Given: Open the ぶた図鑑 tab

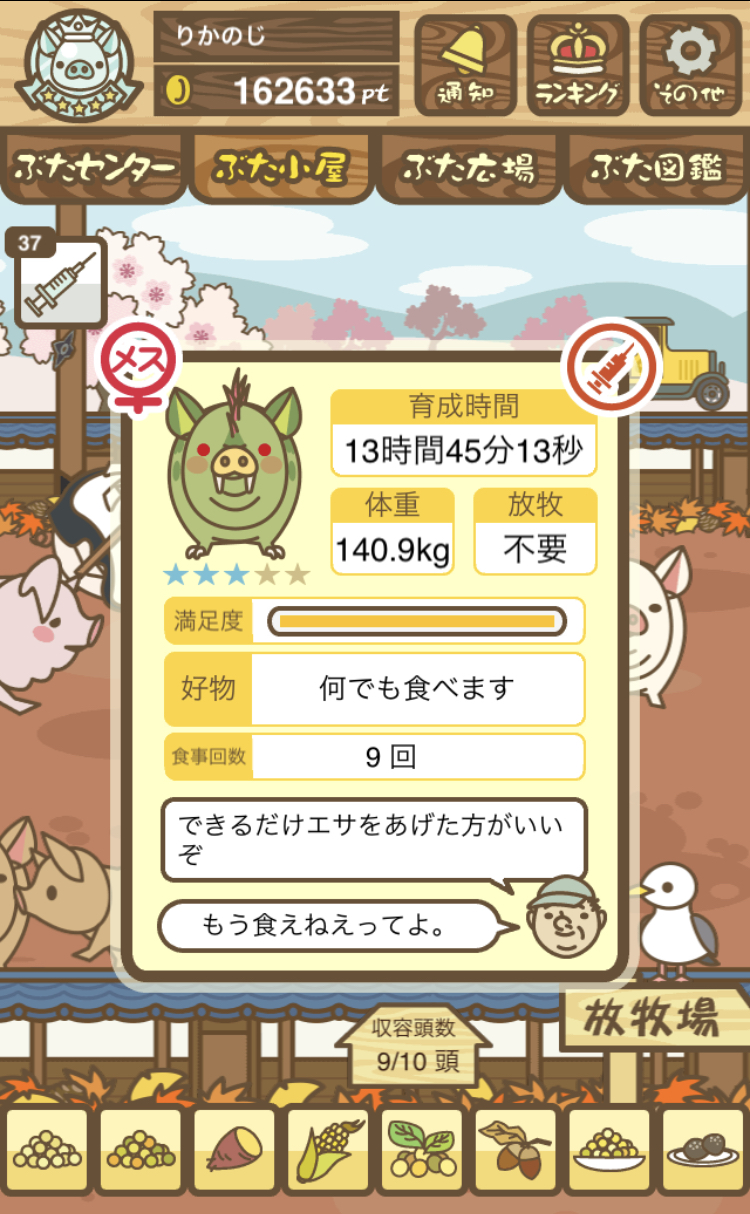Looking at the screenshot, I should pos(656,168).
